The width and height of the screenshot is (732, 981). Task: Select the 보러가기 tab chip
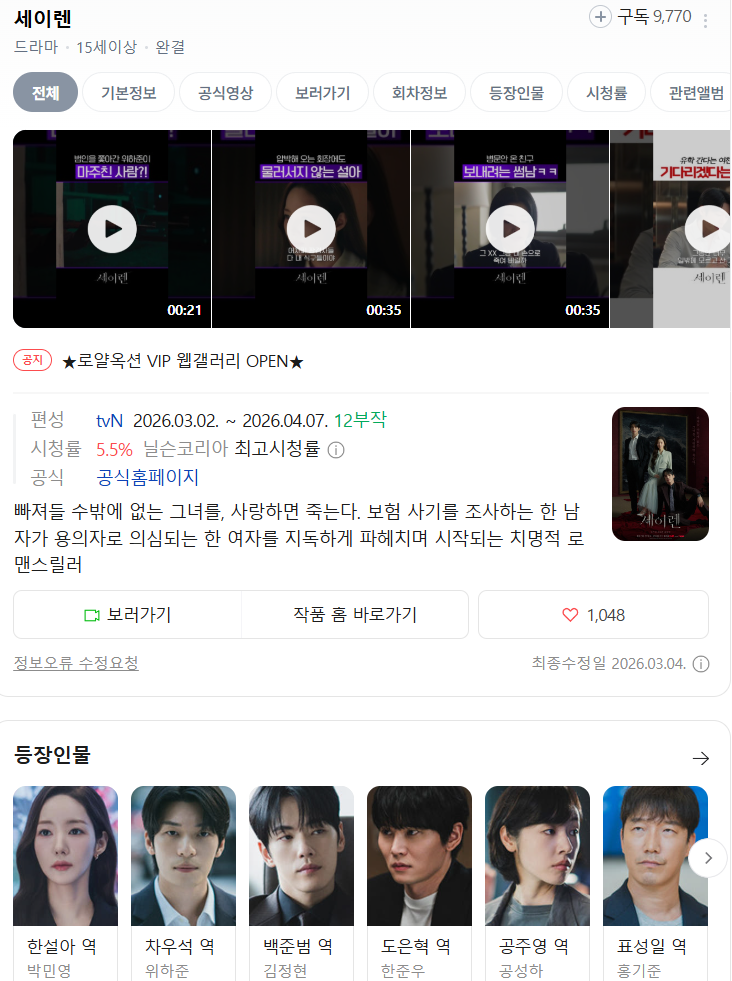coord(323,93)
